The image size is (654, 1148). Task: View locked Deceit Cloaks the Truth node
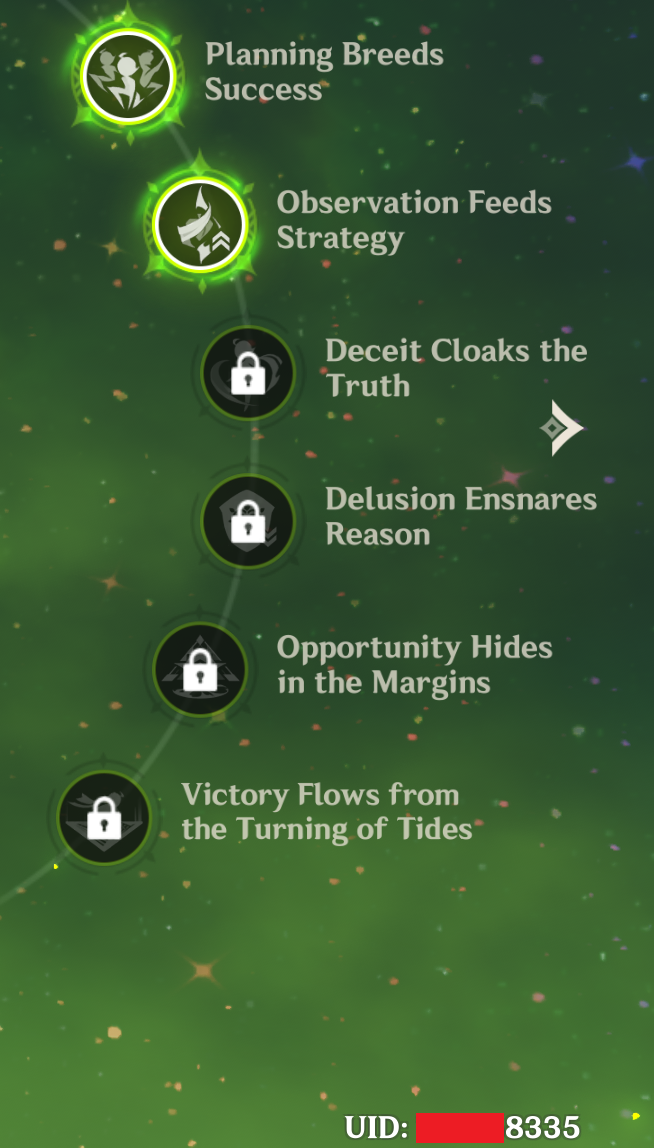248,373
